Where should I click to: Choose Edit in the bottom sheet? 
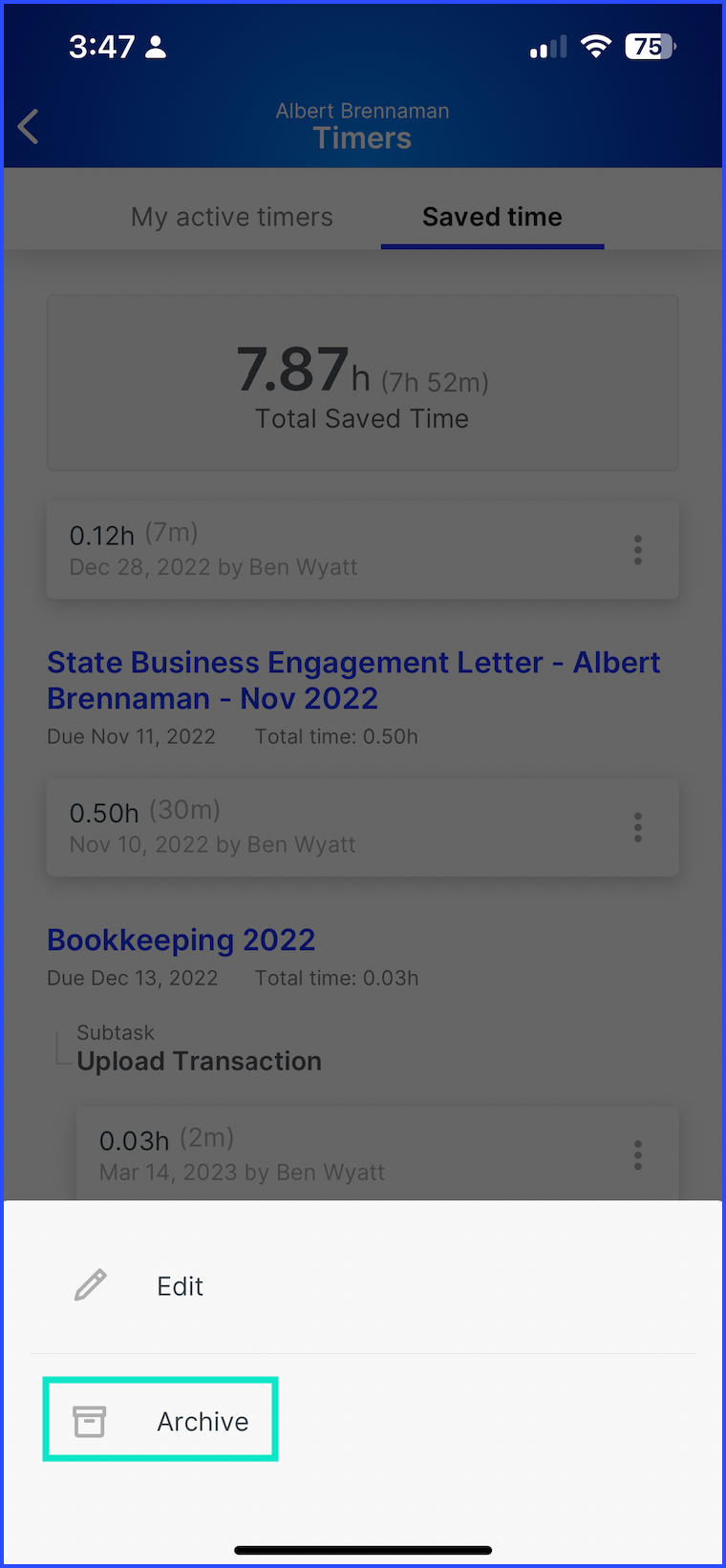(363, 1286)
